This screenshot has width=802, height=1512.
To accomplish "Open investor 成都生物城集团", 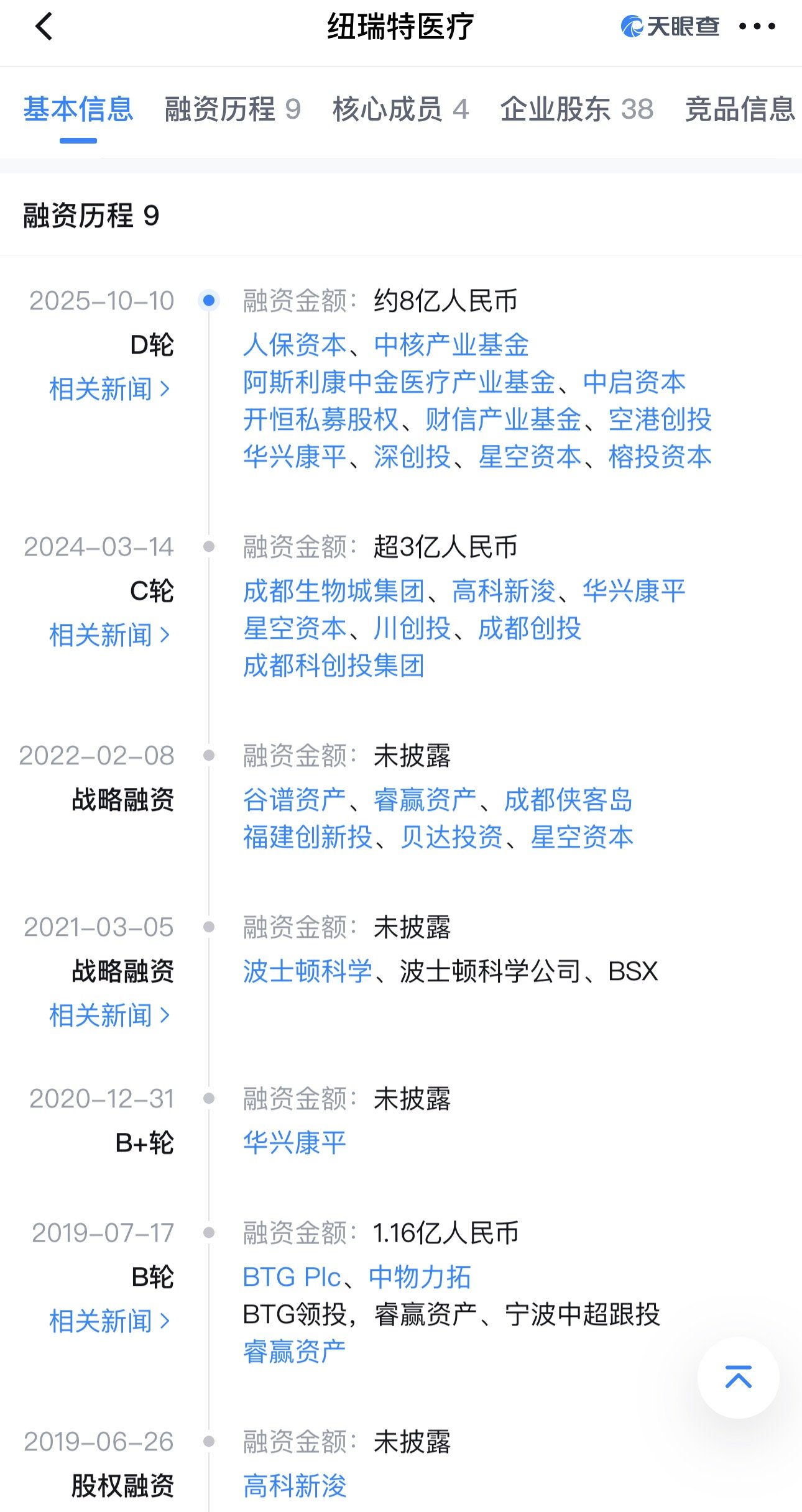I will click(x=333, y=591).
